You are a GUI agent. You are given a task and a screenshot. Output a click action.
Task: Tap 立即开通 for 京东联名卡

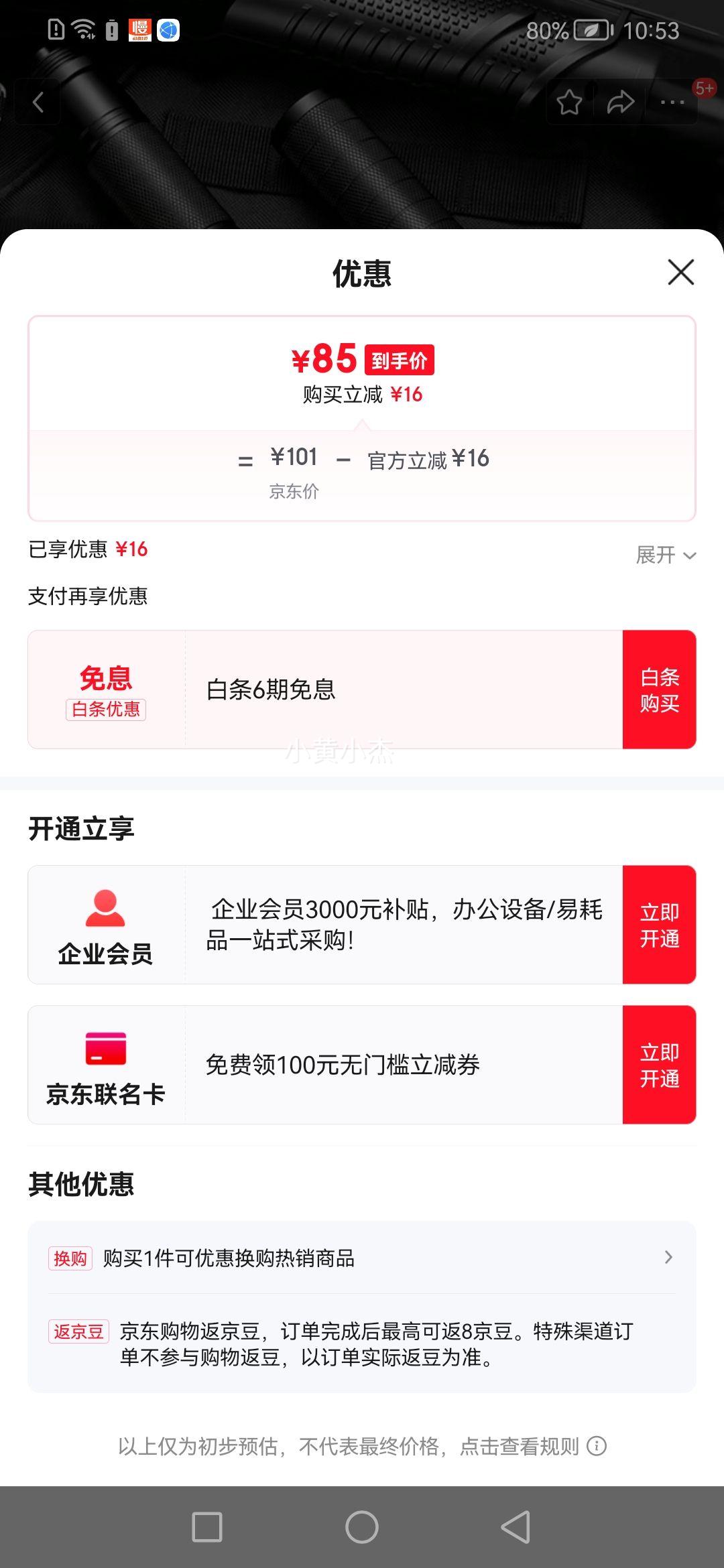[659, 1065]
